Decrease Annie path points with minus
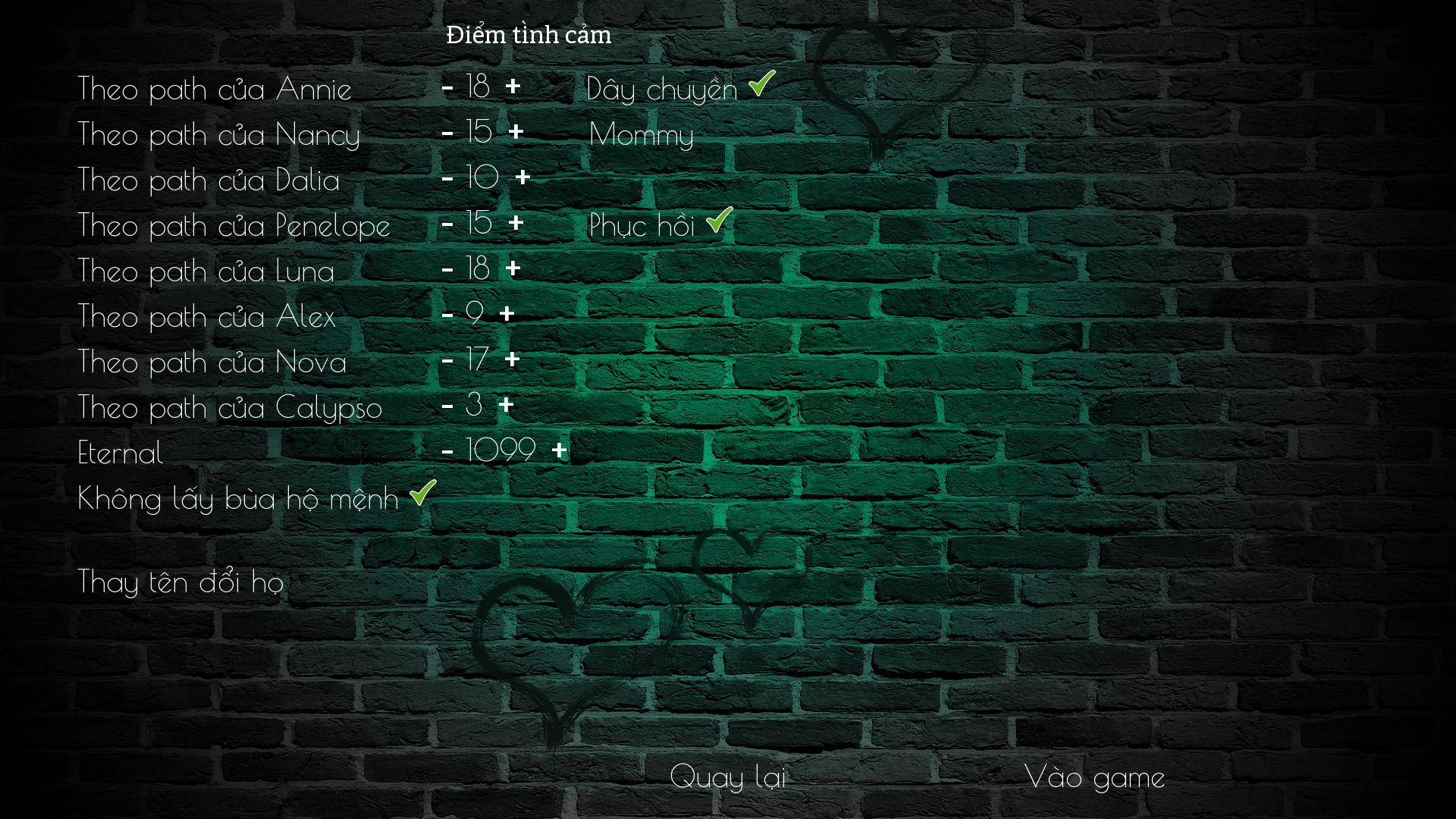Viewport: 1456px width, 819px height. click(x=447, y=88)
